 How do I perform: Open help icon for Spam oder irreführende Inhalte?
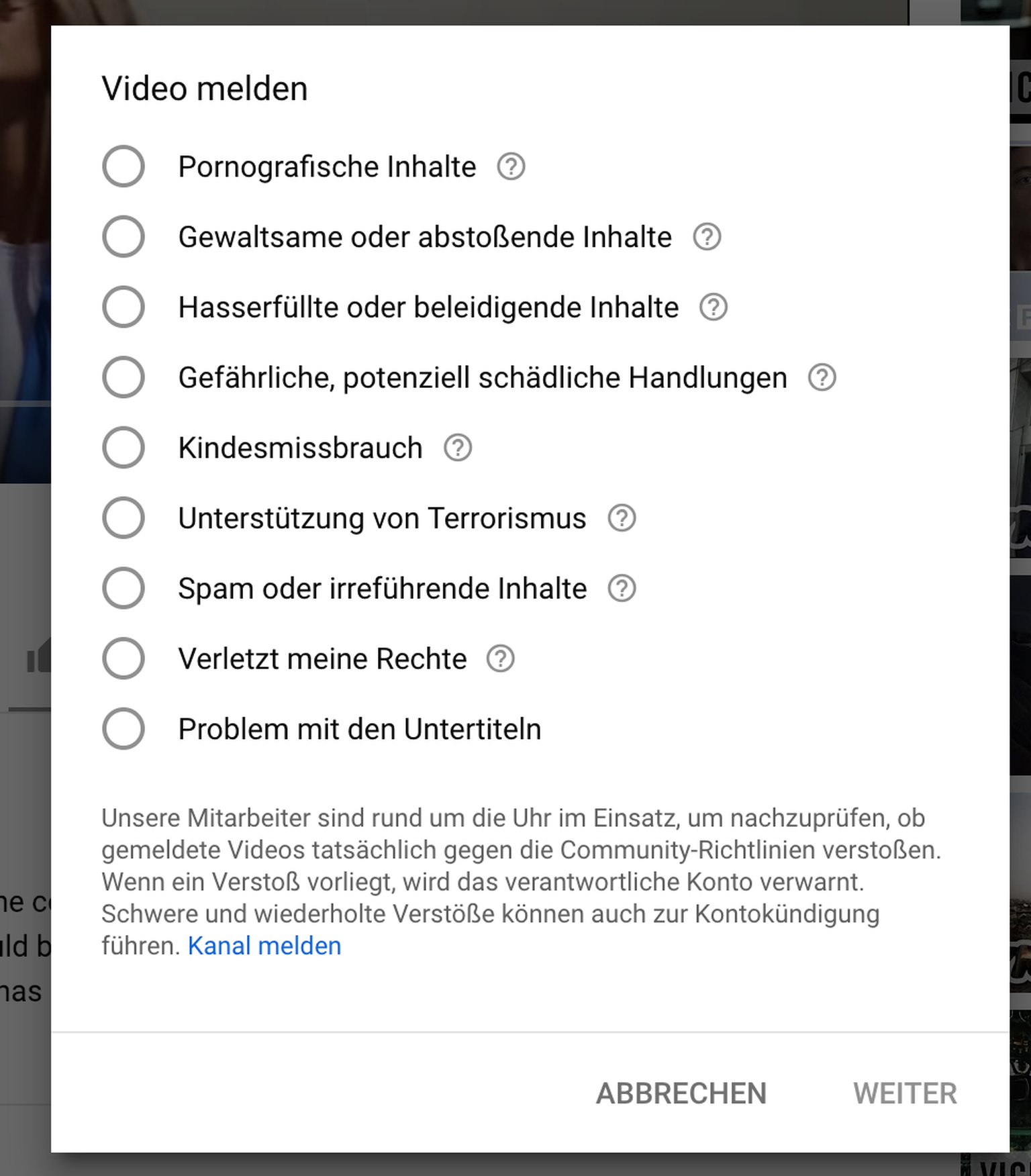pos(622,588)
